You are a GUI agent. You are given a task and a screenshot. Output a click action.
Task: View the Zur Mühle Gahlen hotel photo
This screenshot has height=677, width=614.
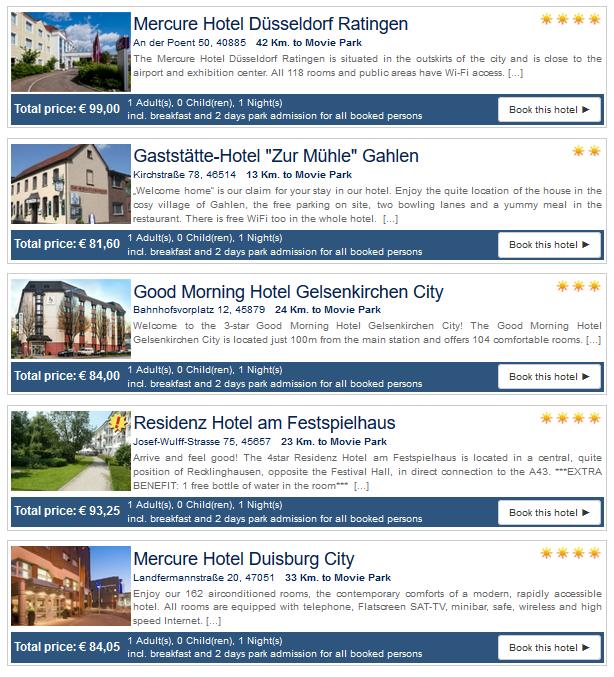point(70,184)
